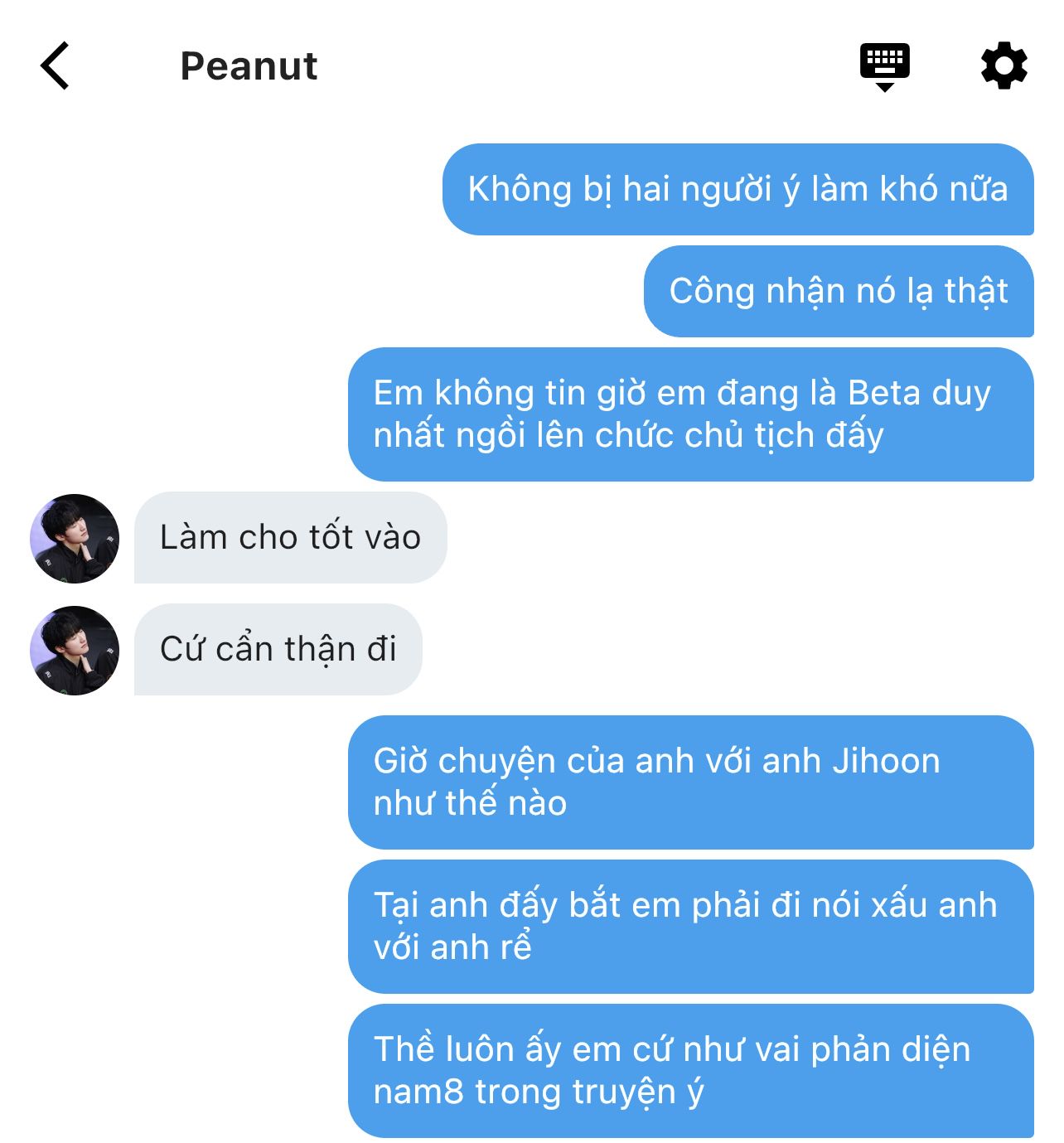Tap Peanut's avatar beside 'Cứ cẩn thận đi'
This screenshot has height=1143, width=1064.
(75, 651)
